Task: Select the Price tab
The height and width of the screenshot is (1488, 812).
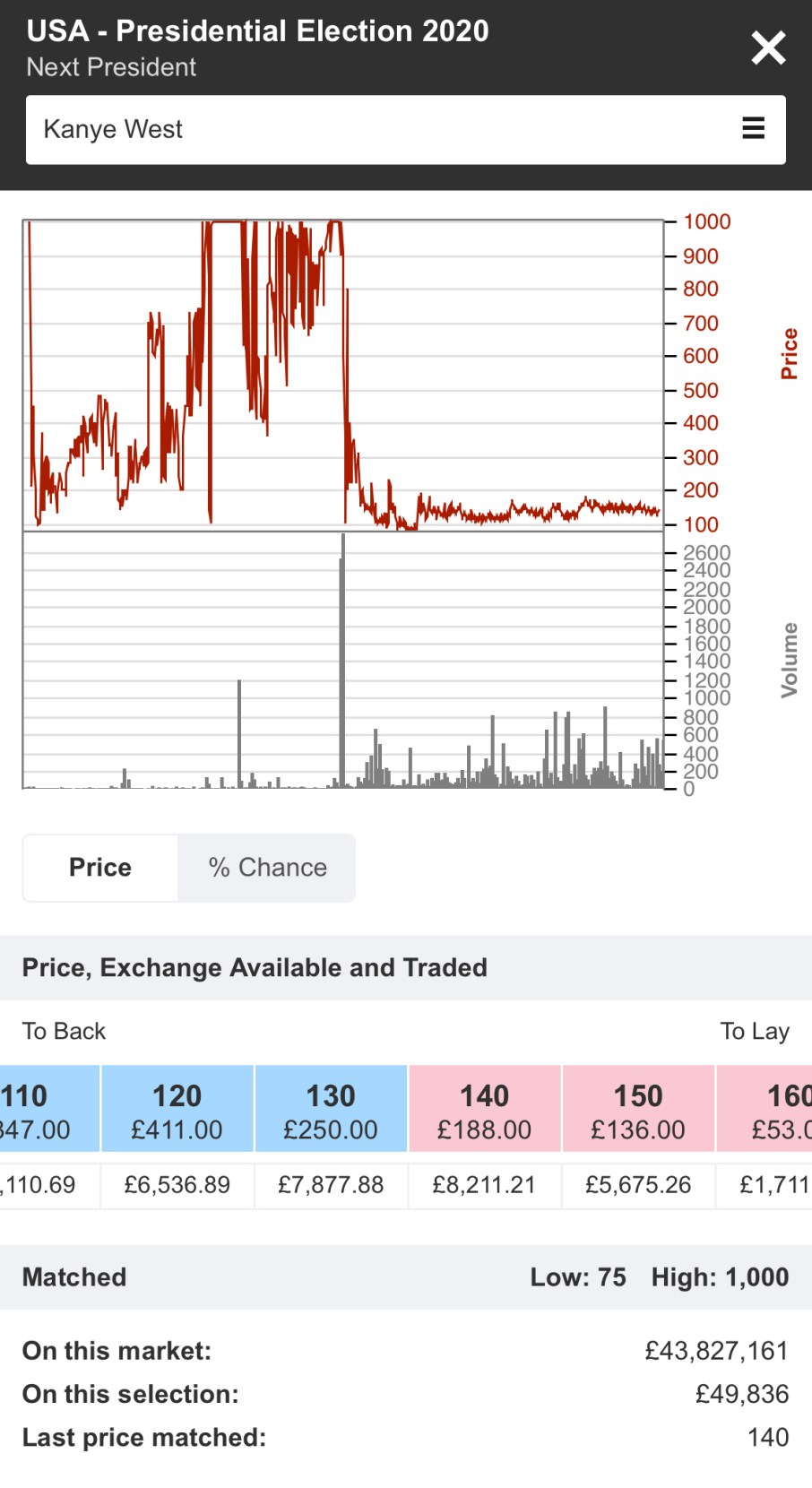Action: pyautogui.click(x=100, y=868)
